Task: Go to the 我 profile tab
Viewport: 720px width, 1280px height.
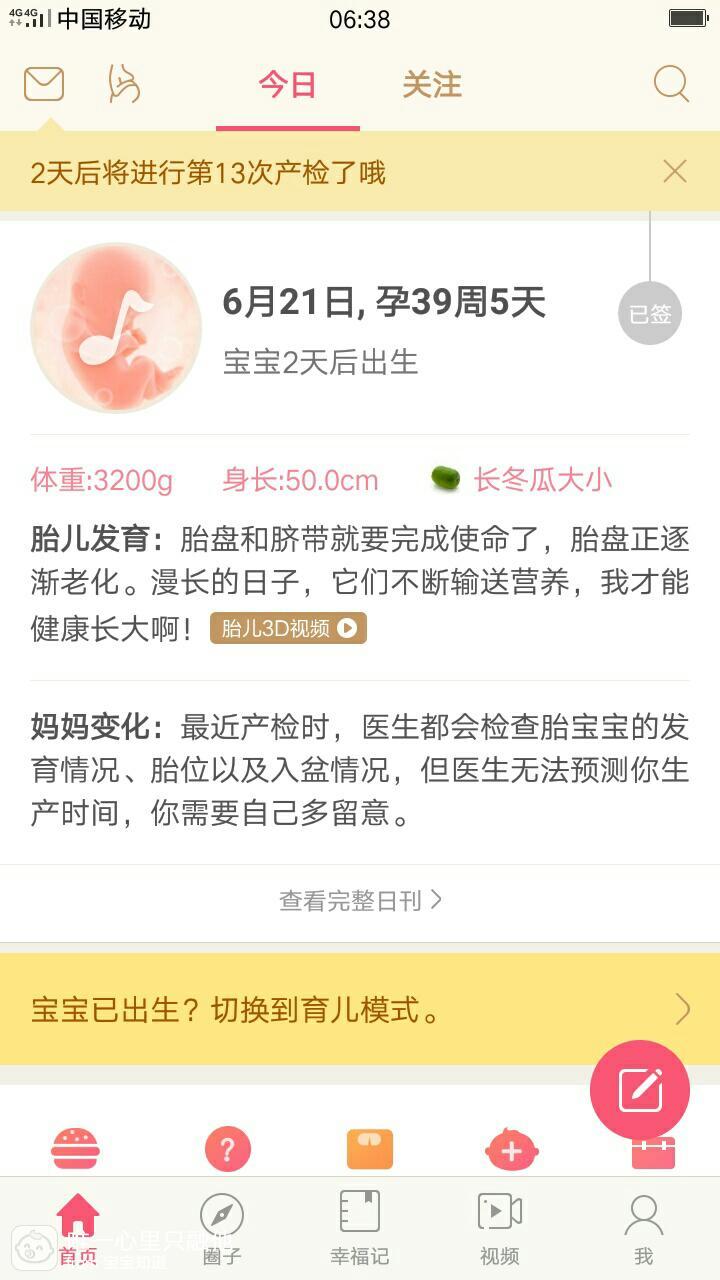Action: [643, 1228]
